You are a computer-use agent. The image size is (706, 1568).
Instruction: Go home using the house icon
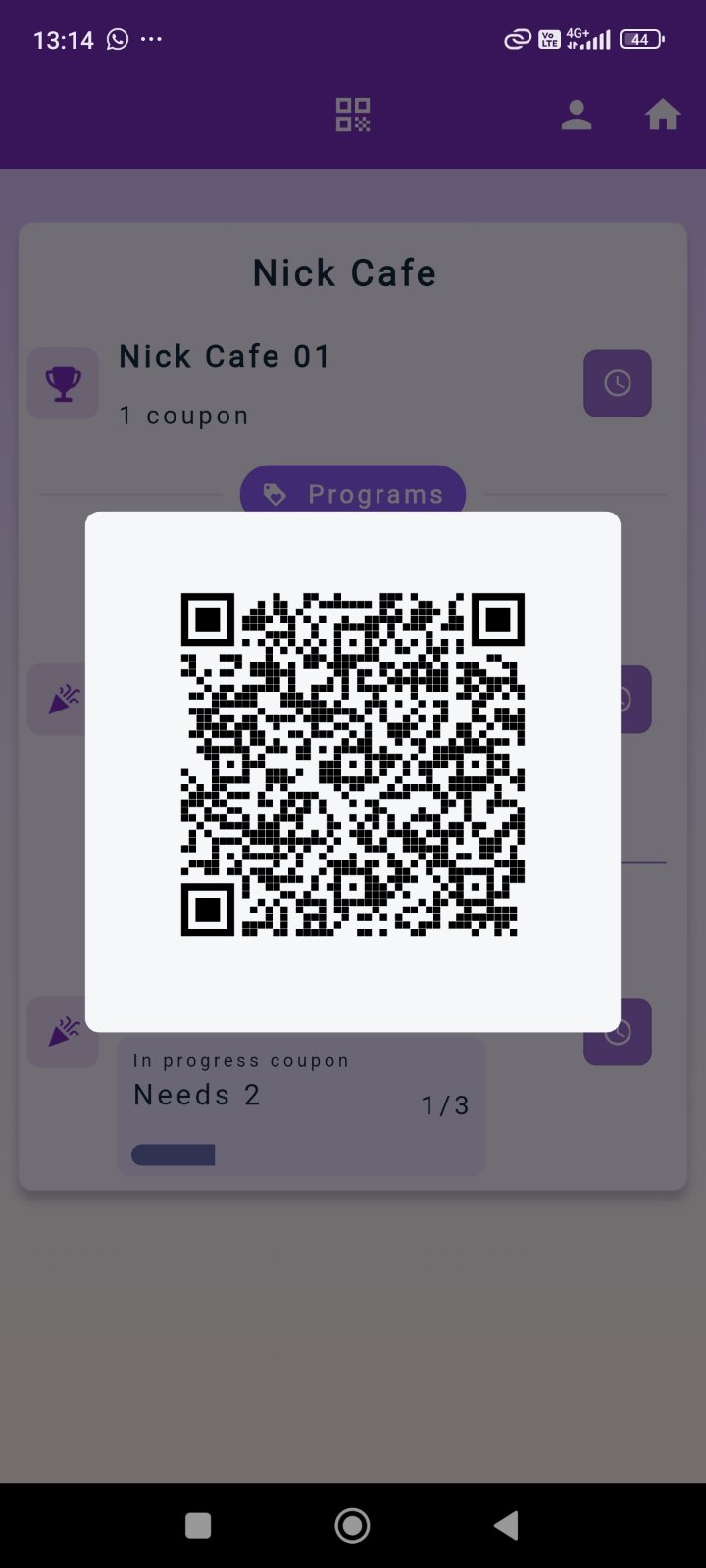[x=663, y=115]
